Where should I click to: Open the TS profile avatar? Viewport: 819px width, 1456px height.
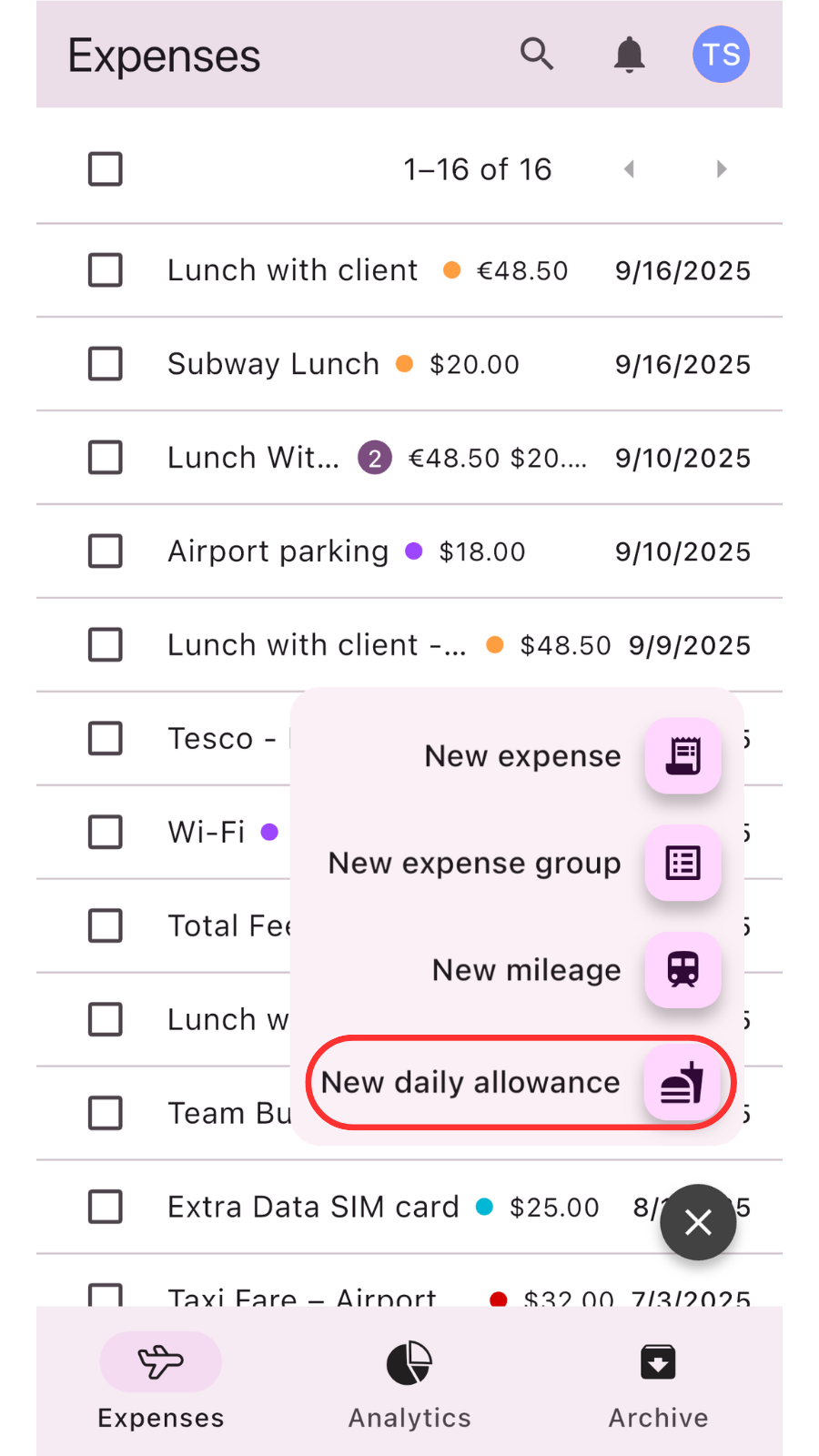pos(721,55)
